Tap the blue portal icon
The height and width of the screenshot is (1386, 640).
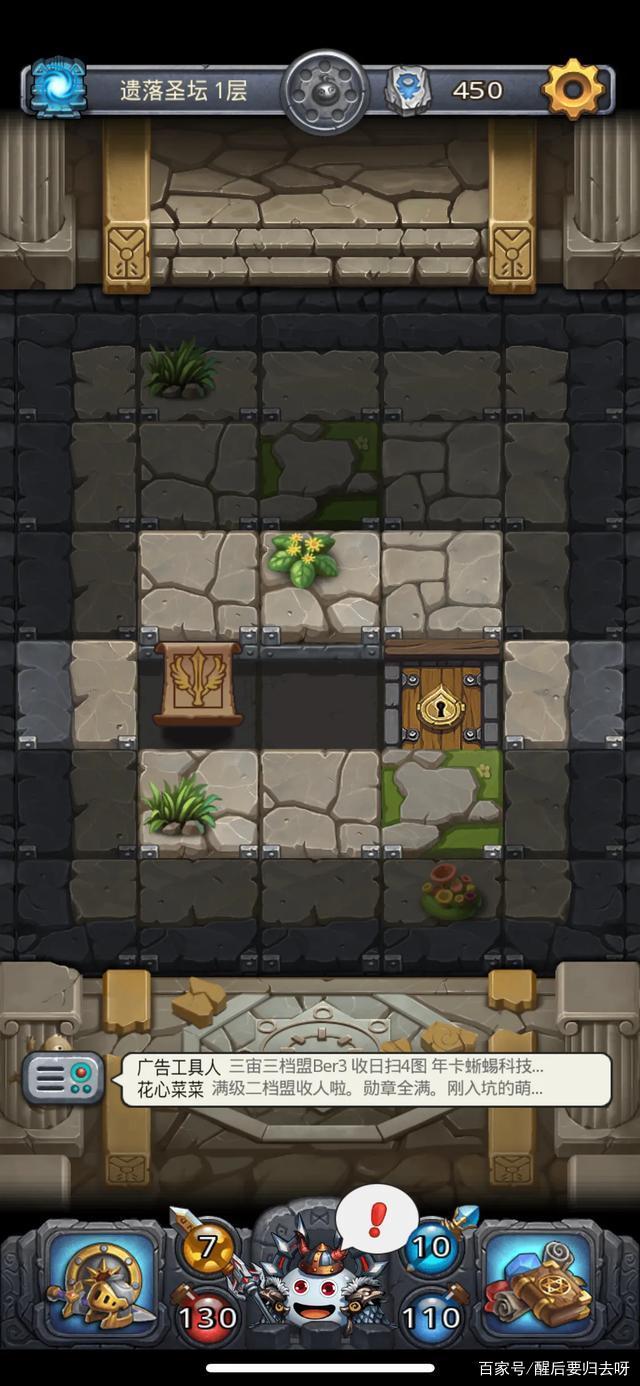(58, 89)
